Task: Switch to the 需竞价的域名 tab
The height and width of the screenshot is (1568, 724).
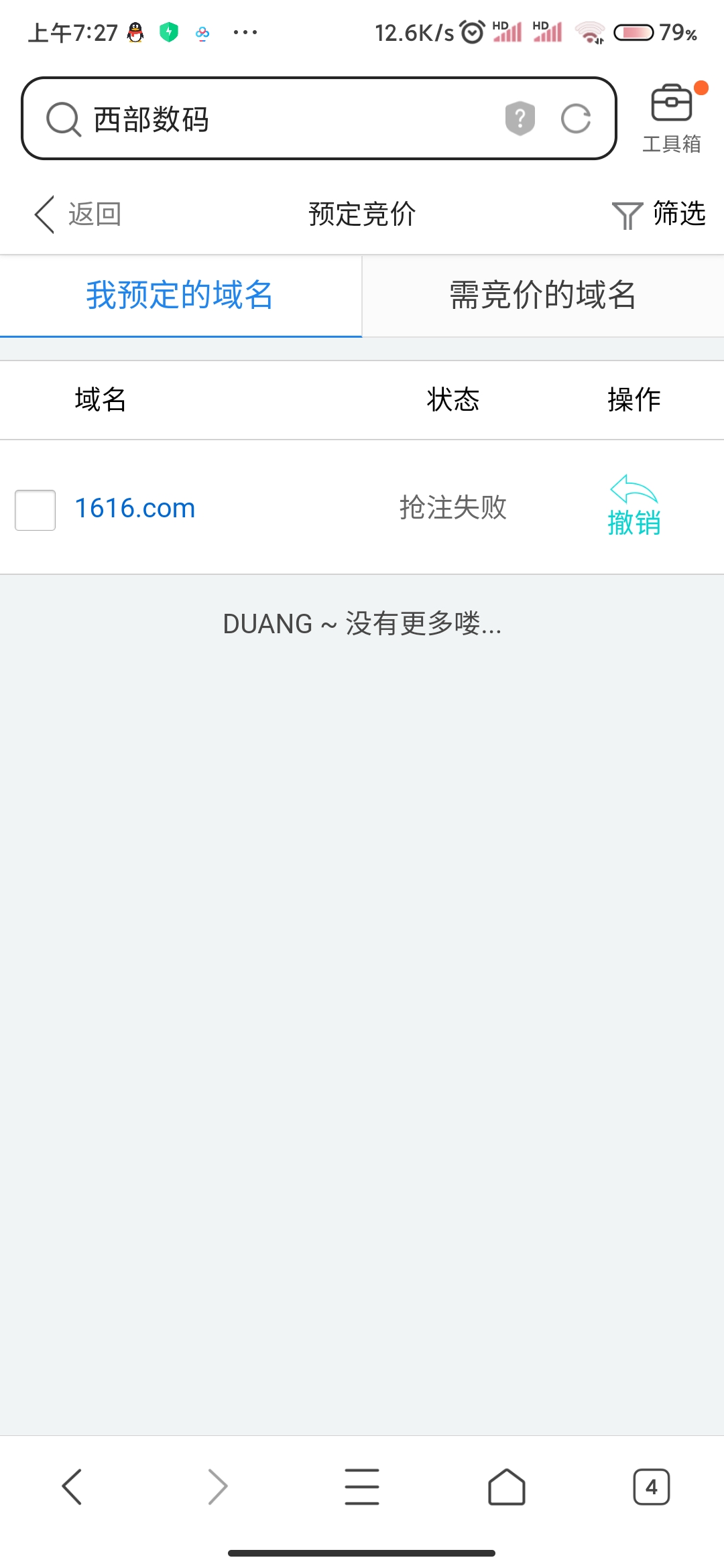Action: click(543, 296)
